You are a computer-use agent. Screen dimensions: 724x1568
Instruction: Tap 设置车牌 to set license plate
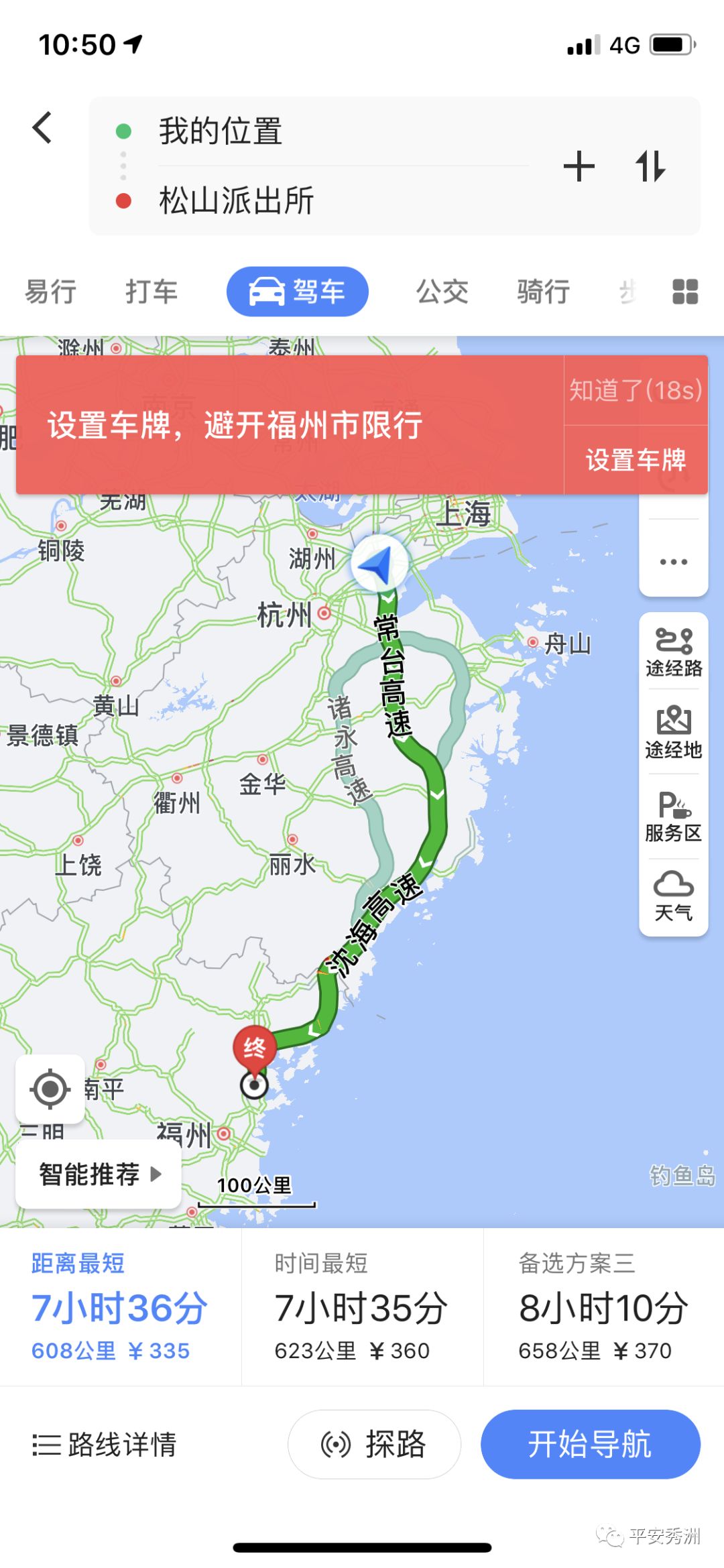click(636, 460)
